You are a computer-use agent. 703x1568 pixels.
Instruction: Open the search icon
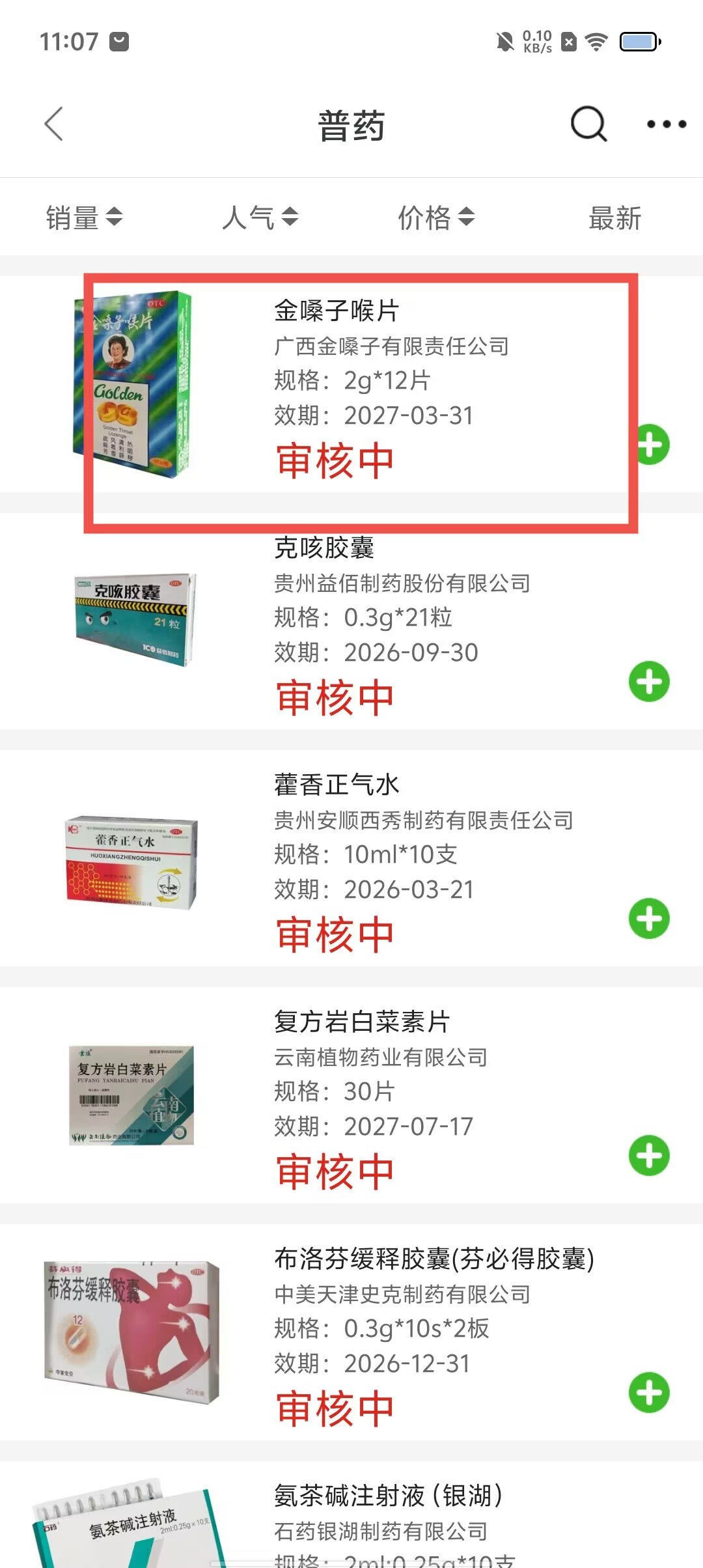pos(588,124)
